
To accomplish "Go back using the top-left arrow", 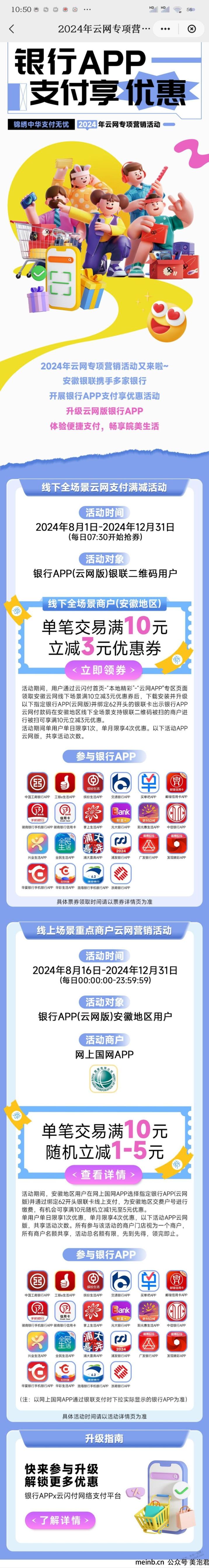I will 12,29.
